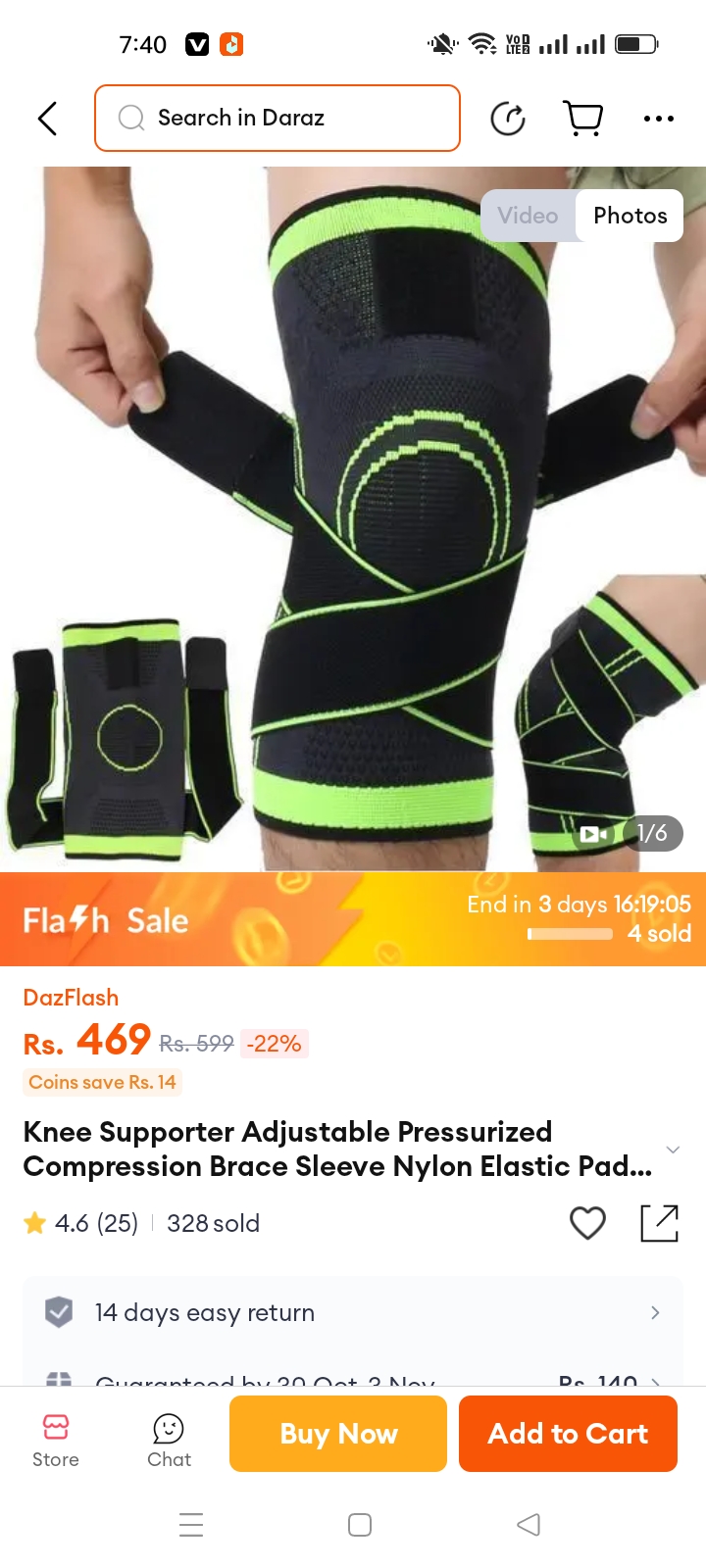Tap the Search in Daraz box
The width and height of the screenshot is (706, 1568).
click(x=277, y=118)
